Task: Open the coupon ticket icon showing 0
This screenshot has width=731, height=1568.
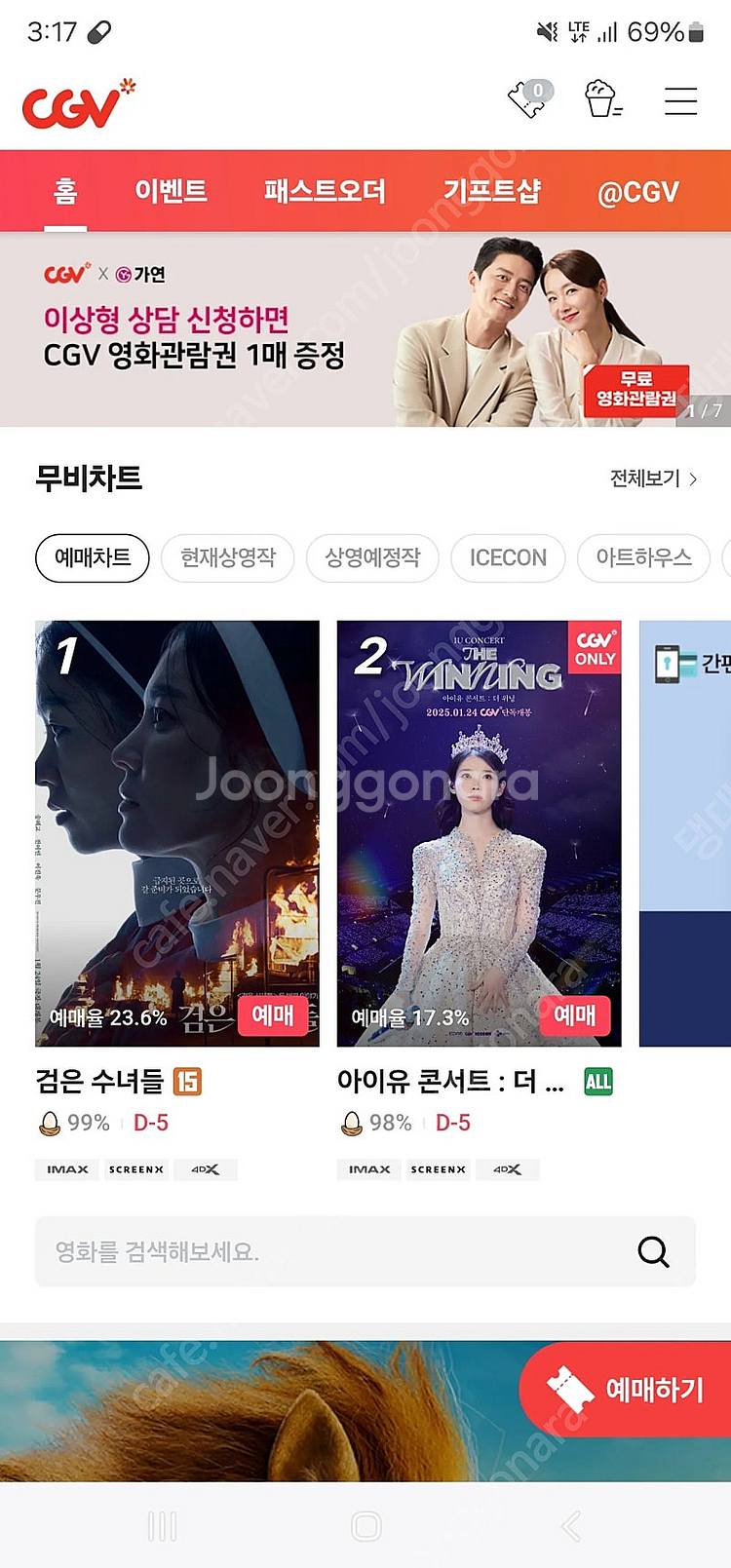Action: click(527, 101)
